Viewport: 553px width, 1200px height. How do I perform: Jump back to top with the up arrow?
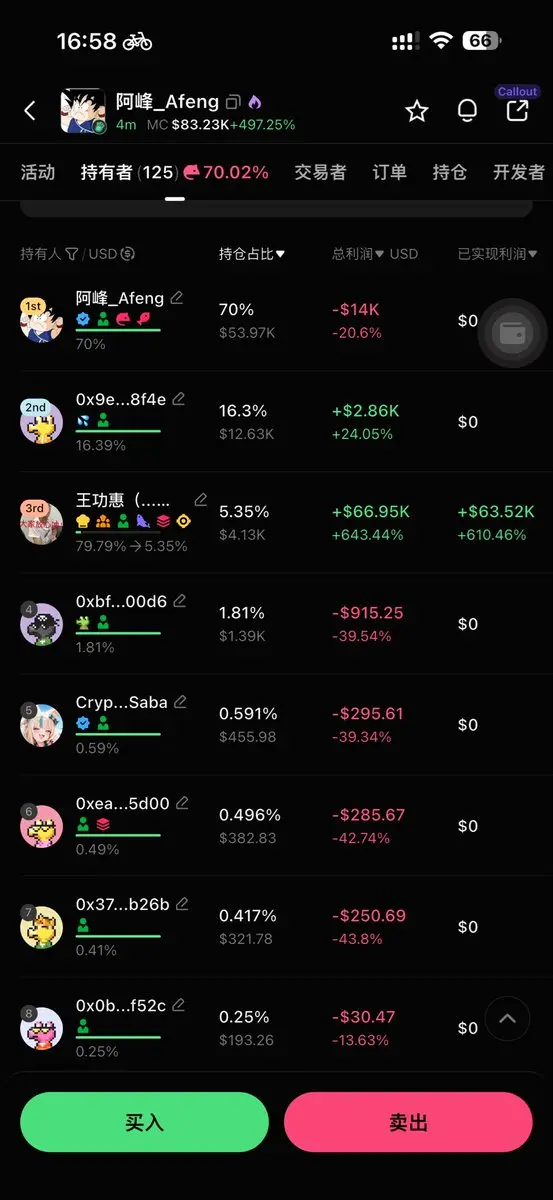pyautogui.click(x=507, y=1019)
